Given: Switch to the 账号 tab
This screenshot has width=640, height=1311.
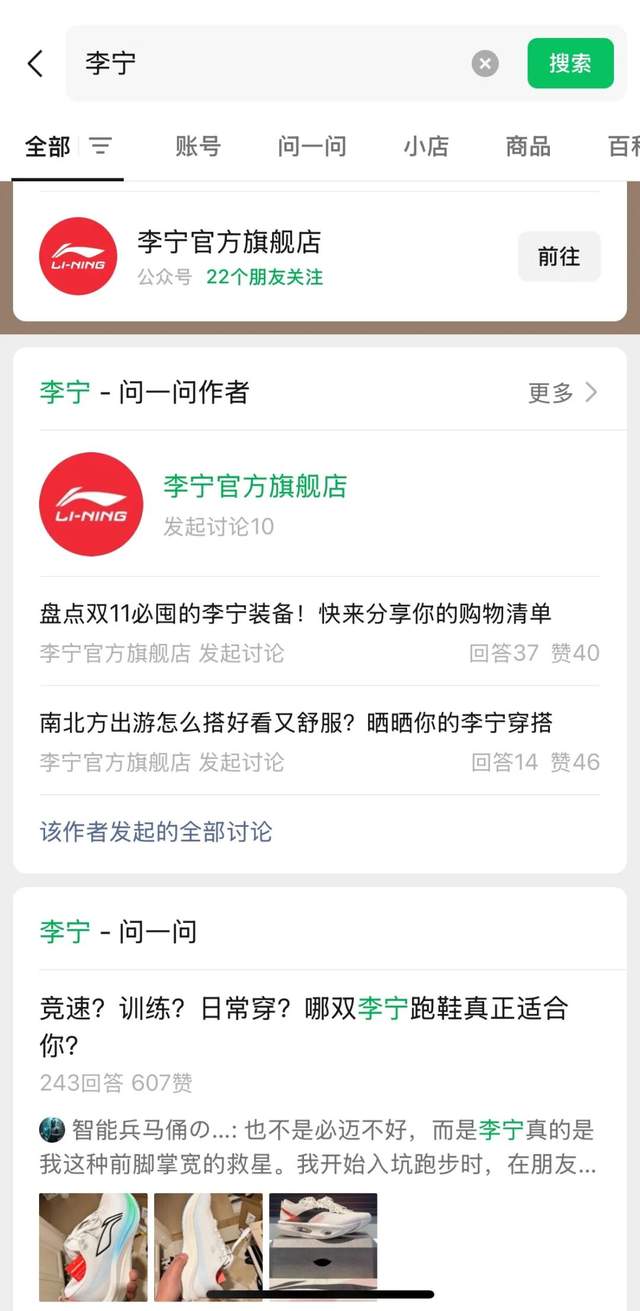Looking at the screenshot, I should 198,147.
